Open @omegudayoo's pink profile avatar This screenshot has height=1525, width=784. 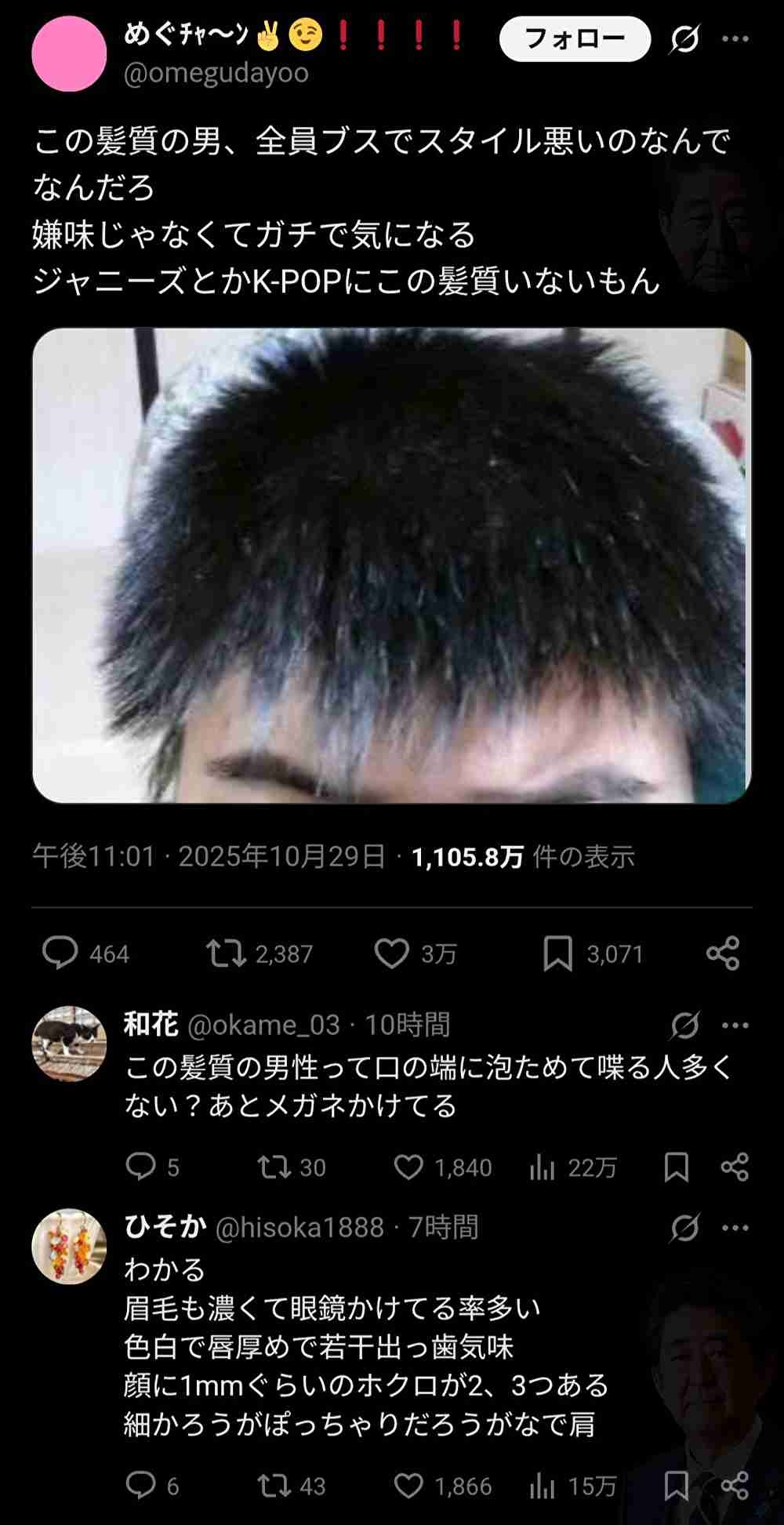click(69, 53)
